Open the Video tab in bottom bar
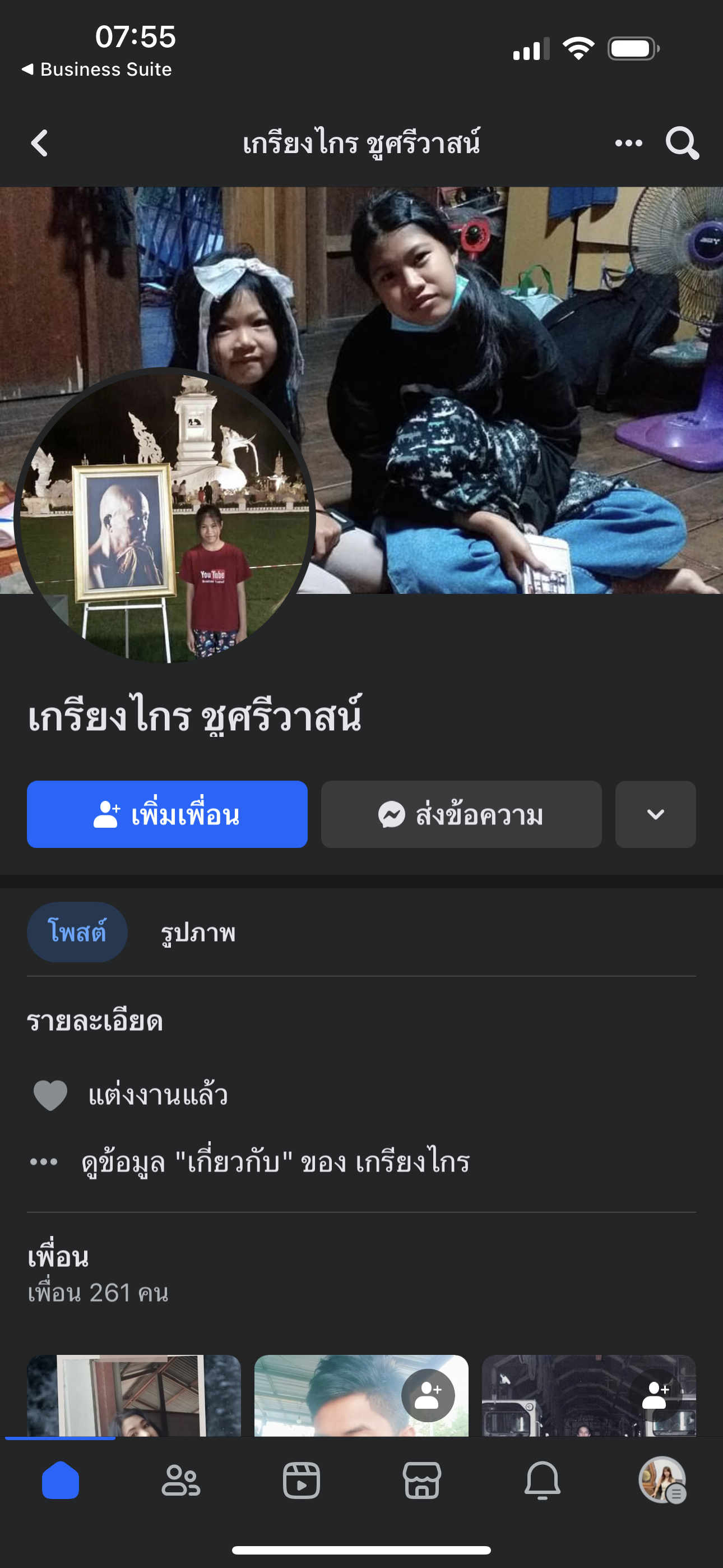The width and height of the screenshot is (723, 1568). coord(302,1480)
